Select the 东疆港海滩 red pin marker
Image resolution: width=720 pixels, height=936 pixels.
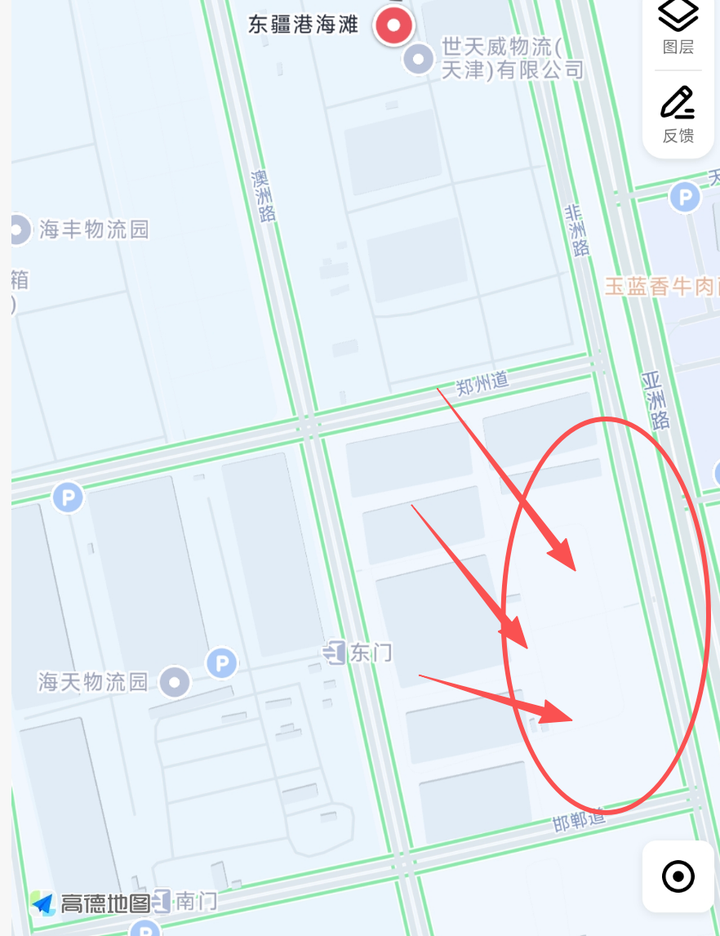point(394,26)
